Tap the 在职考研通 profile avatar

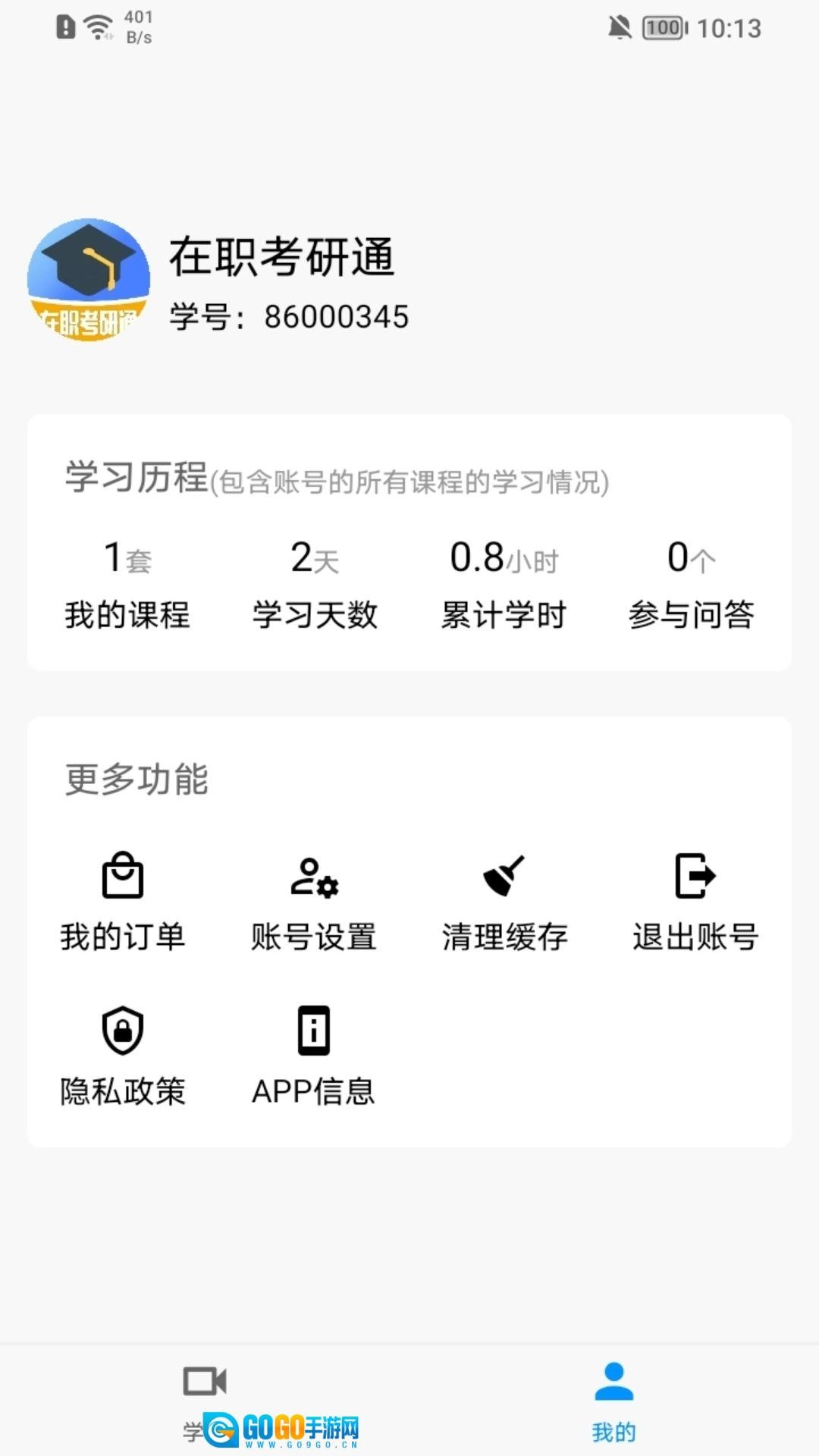click(89, 280)
